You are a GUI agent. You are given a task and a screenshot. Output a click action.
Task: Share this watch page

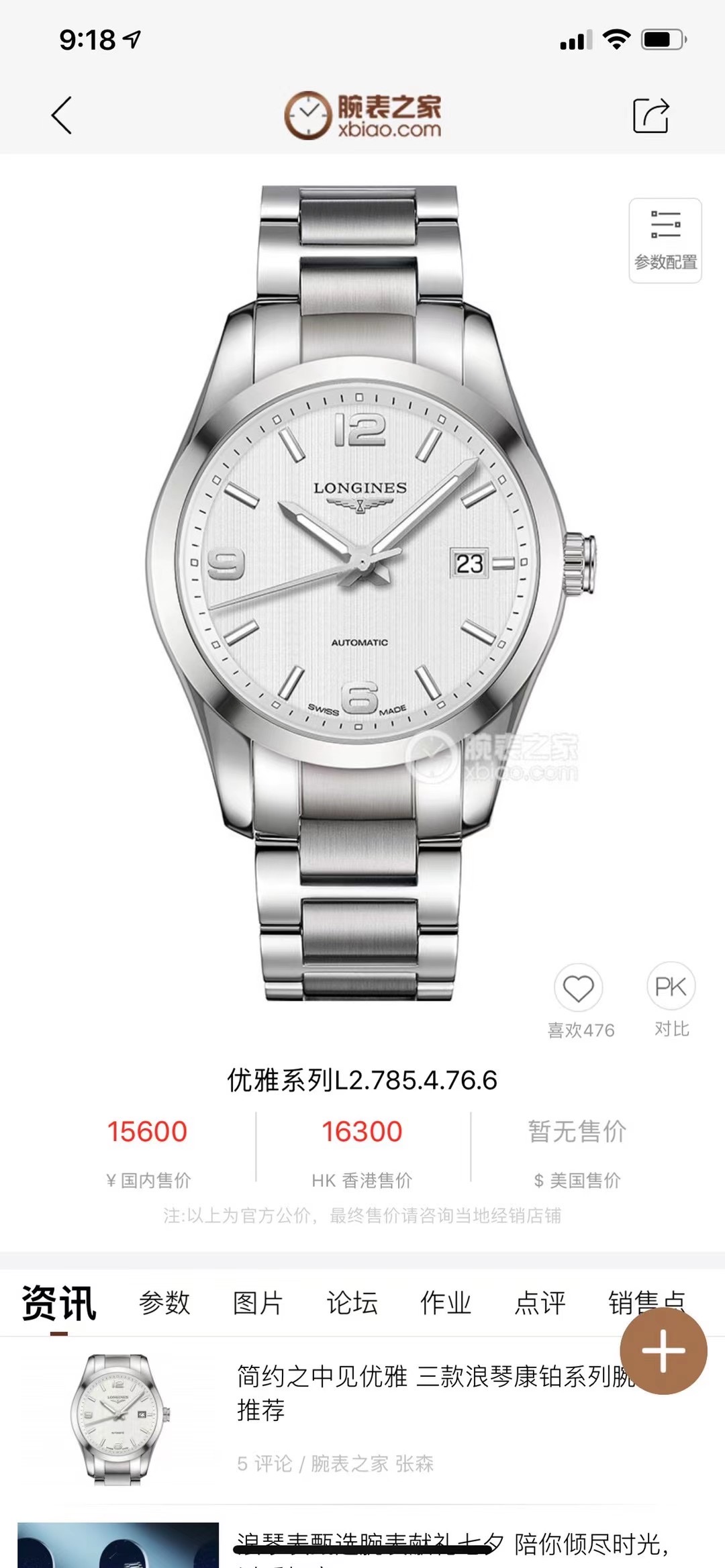click(x=650, y=115)
